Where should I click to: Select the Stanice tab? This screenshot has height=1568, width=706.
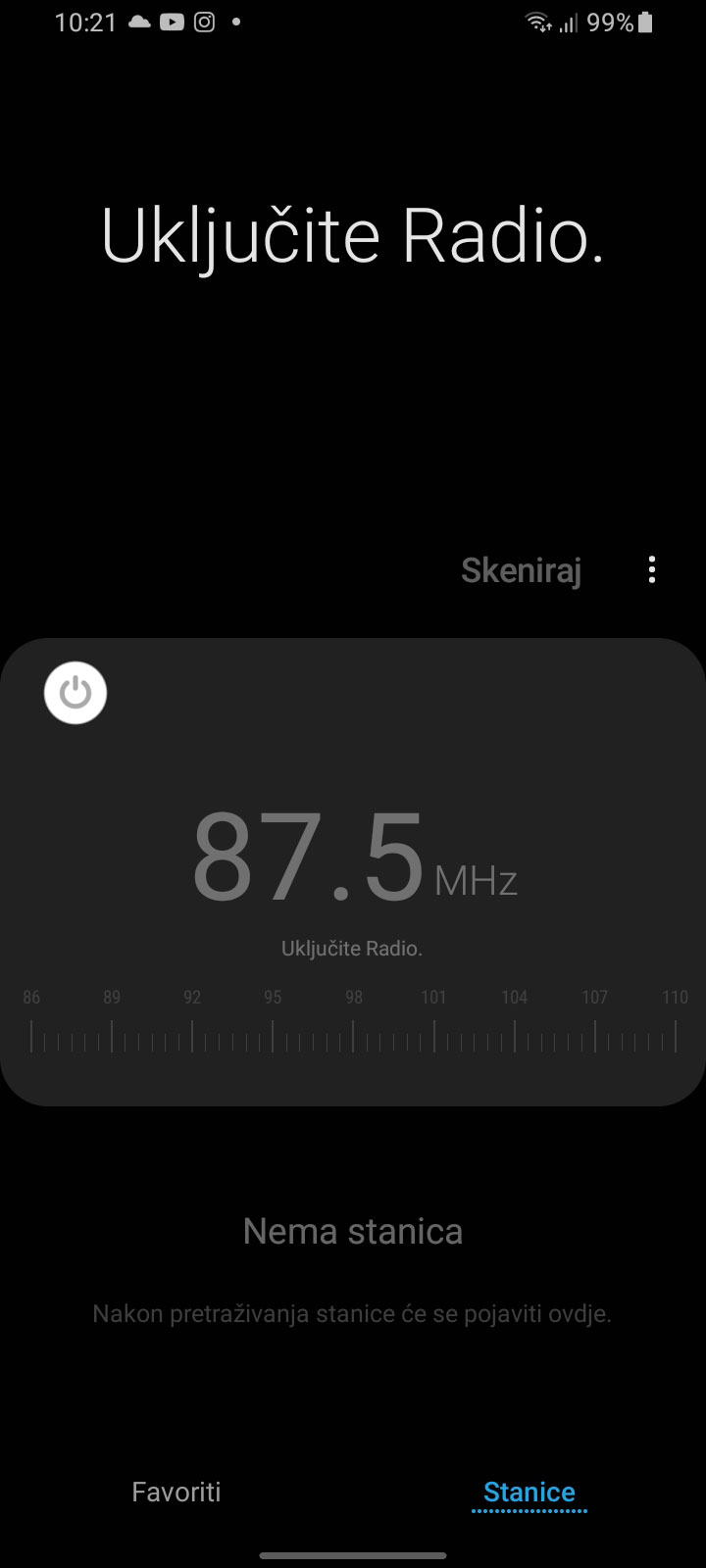click(x=529, y=1492)
